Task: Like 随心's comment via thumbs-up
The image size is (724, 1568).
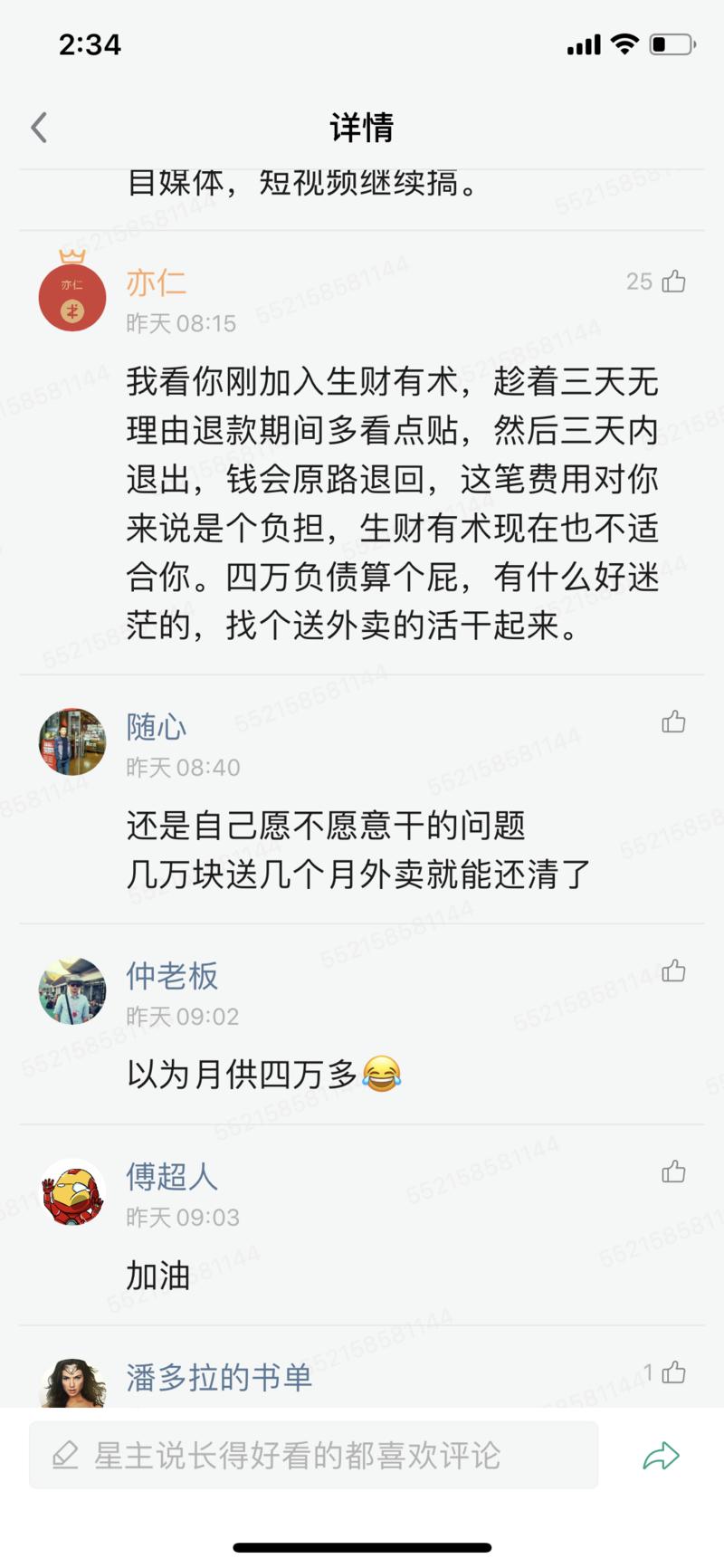Action: coord(673,722)
